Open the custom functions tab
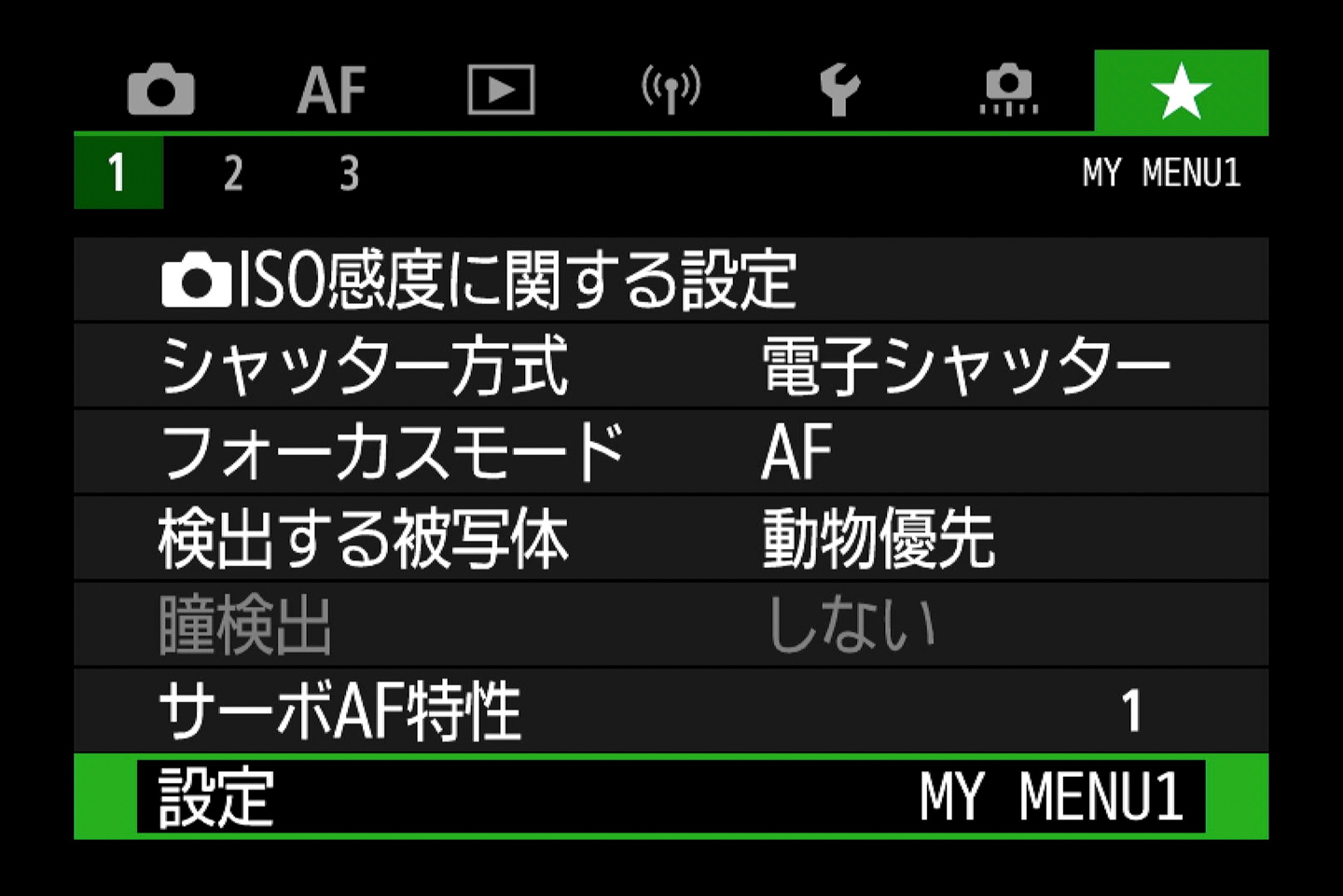The image size is (1343, 896). coord(1009,90)
